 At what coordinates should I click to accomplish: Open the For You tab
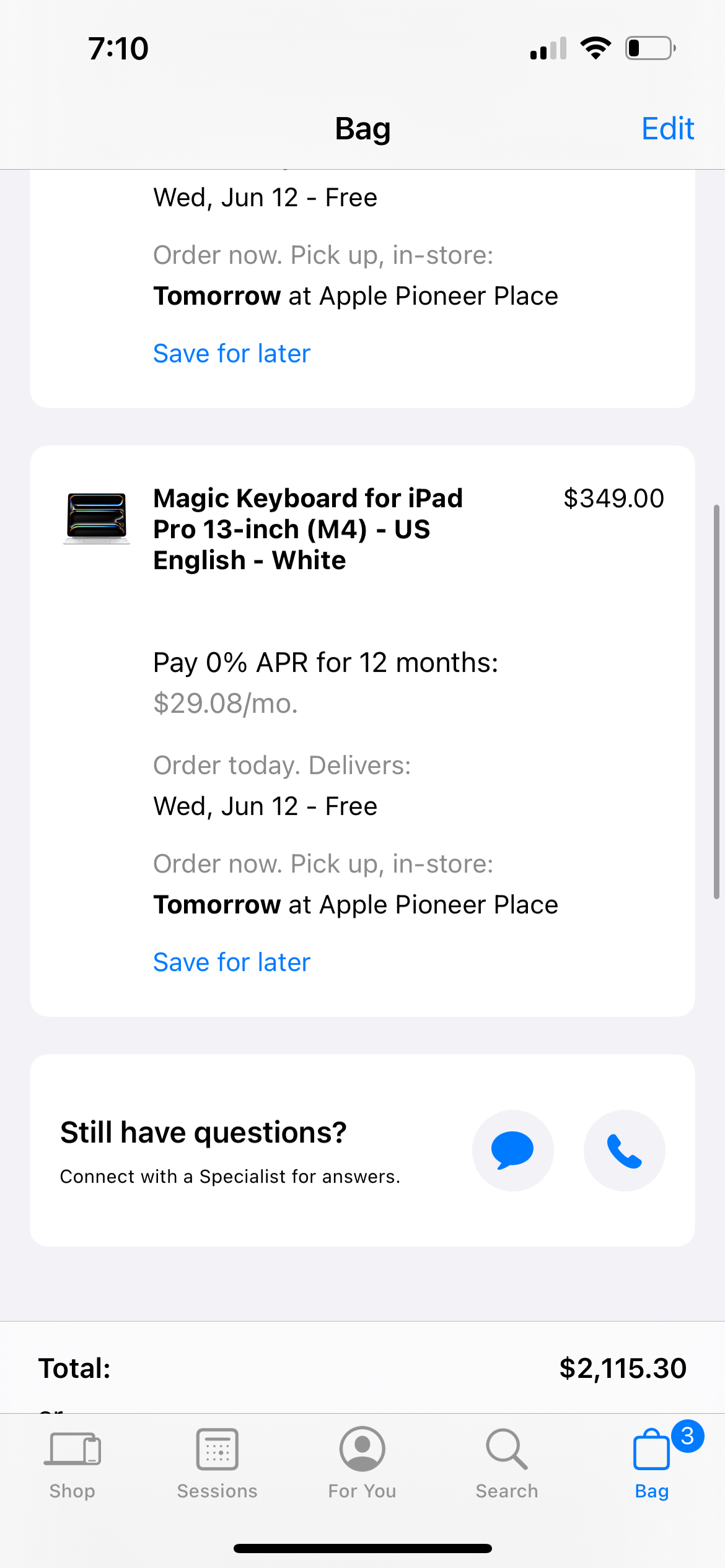click(x=362, y=1463)
